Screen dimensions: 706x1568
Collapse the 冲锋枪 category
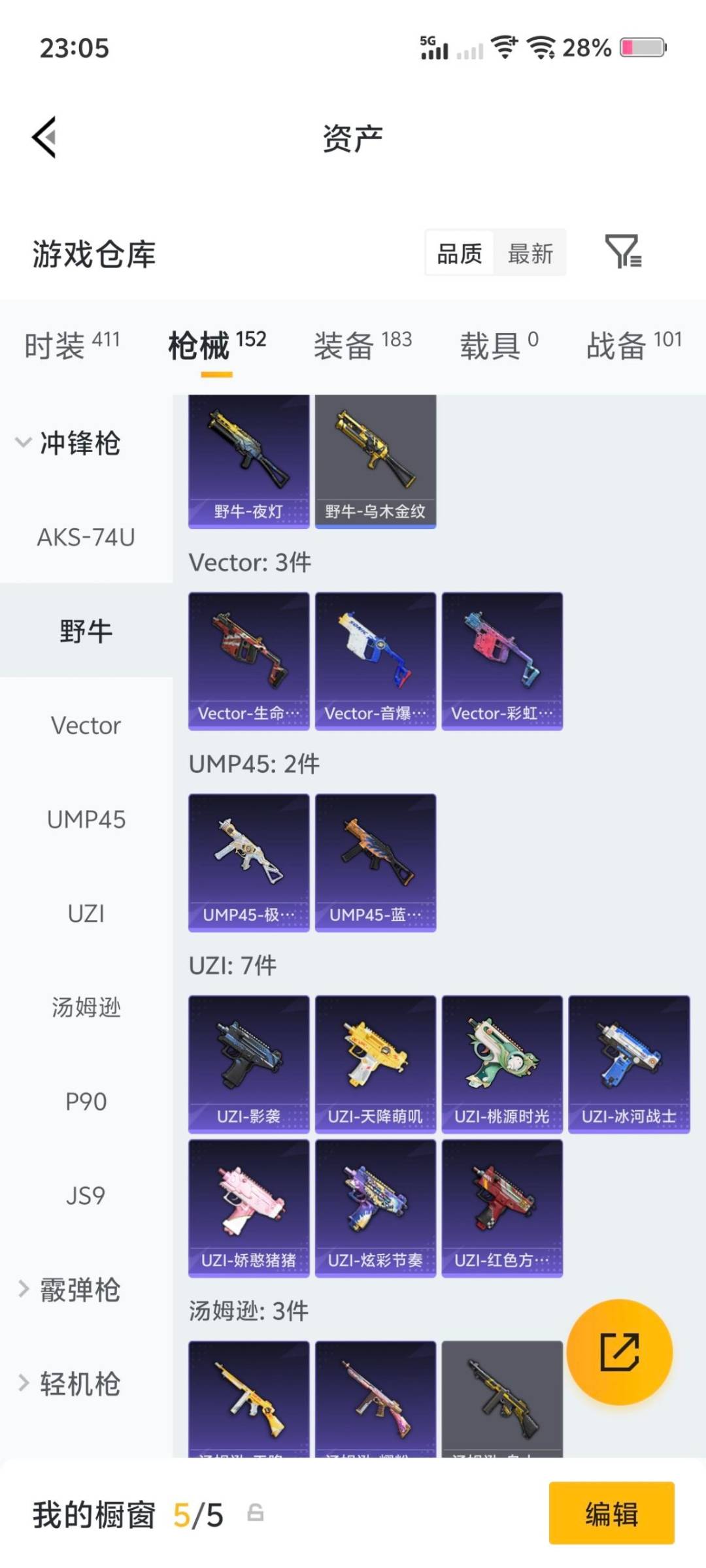pyautogui.click(x=78, y=444)
